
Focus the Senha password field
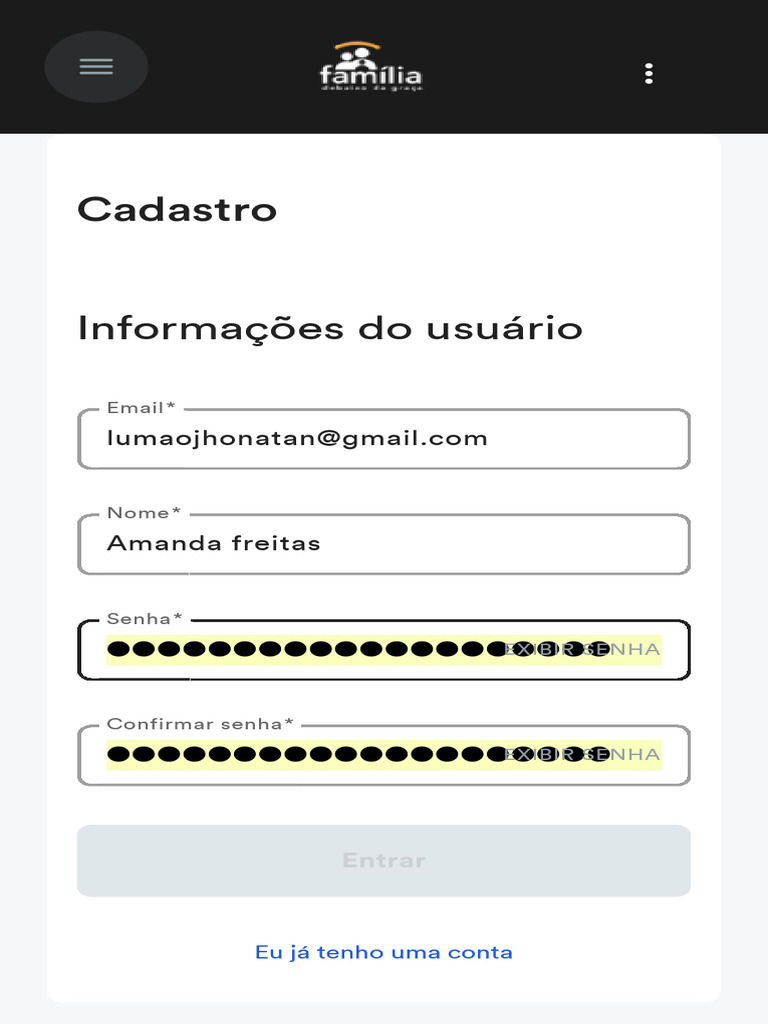(x=304, y=649)
